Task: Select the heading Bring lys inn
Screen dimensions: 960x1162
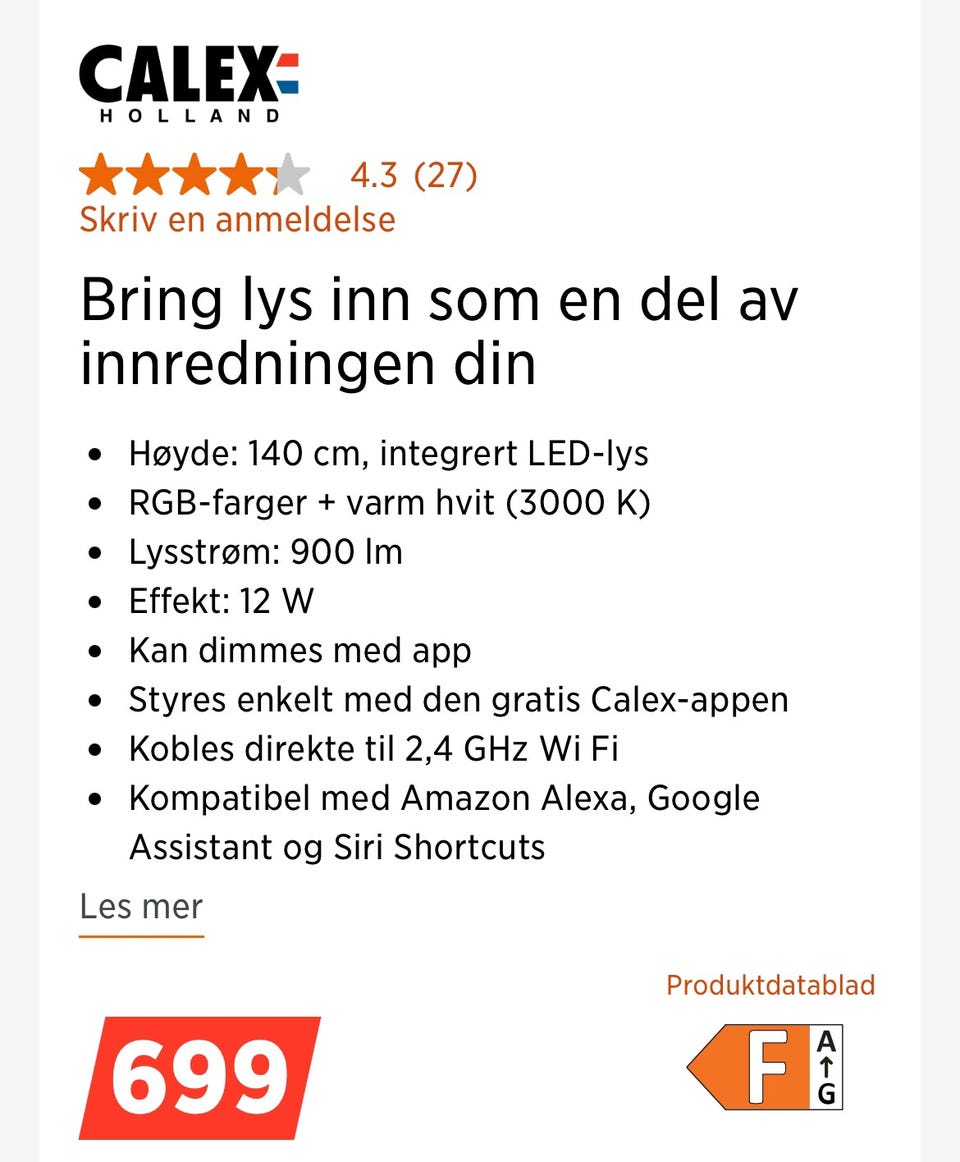Action: pos(440,330)
